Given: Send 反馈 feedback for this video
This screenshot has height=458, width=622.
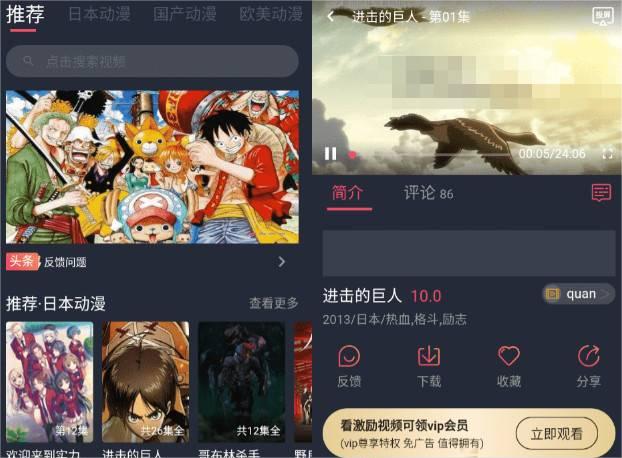Looking at the screenshot, I should 349,366.
